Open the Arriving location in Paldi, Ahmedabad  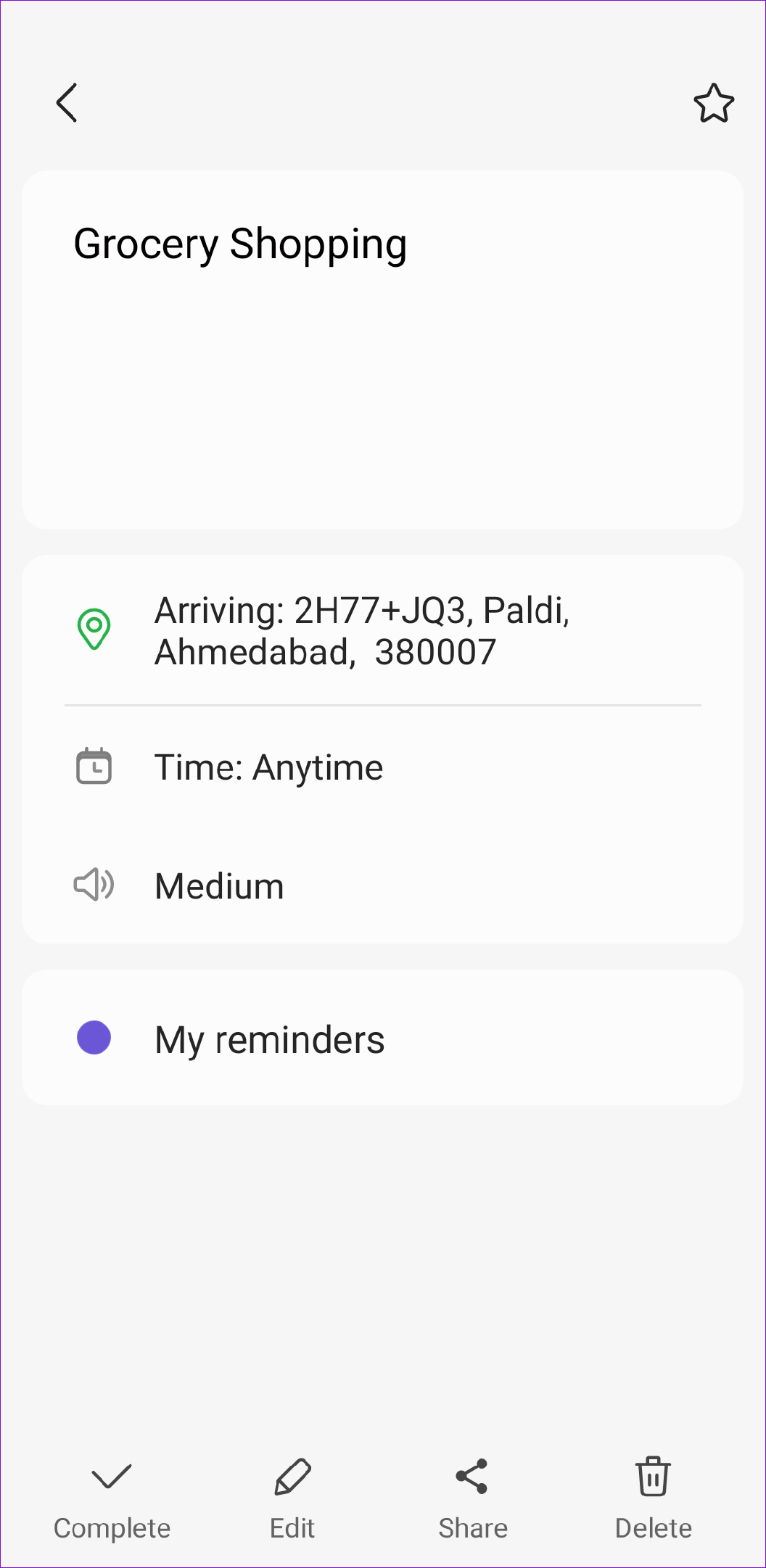pyautogui.click(x=383, y=631)
